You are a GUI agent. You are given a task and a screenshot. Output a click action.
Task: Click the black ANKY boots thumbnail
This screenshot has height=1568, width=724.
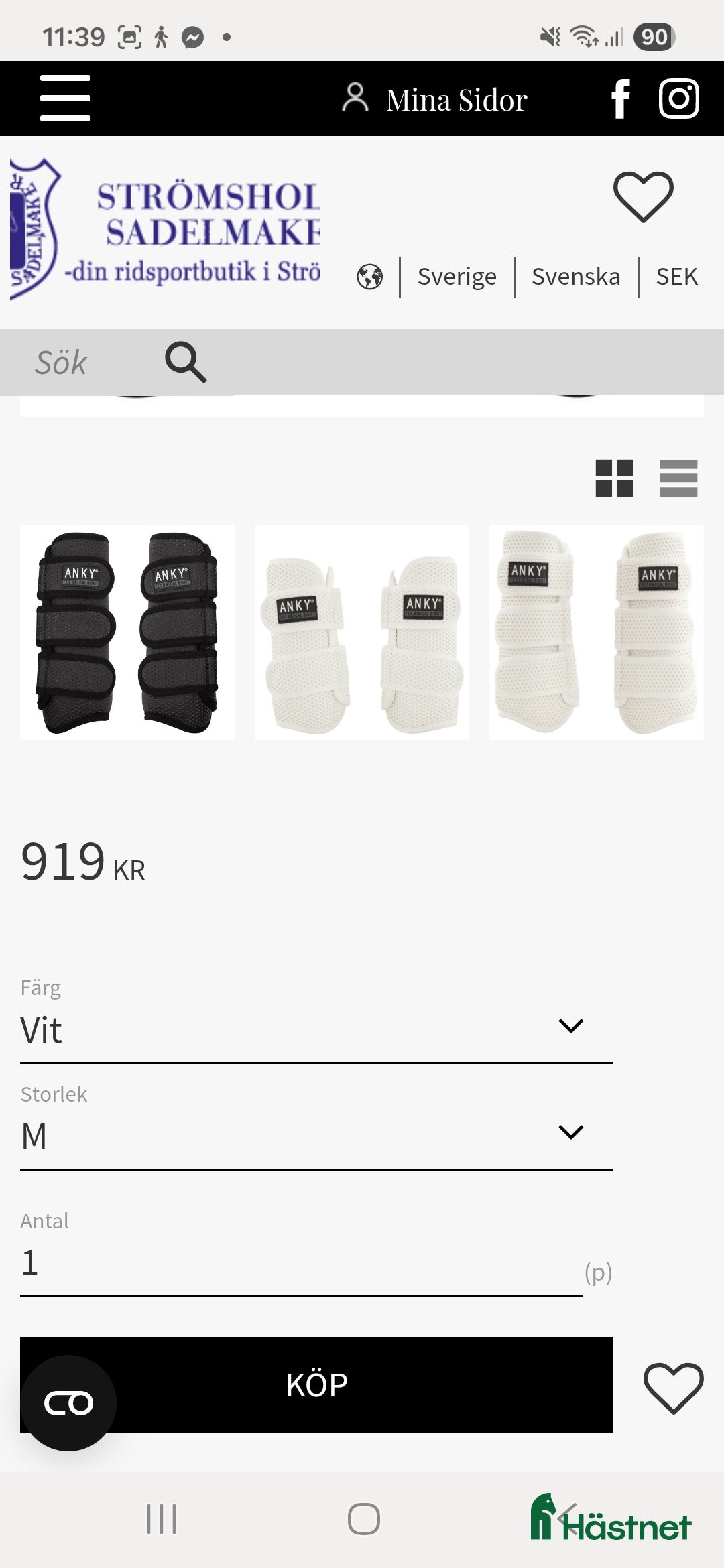(127, 633)
